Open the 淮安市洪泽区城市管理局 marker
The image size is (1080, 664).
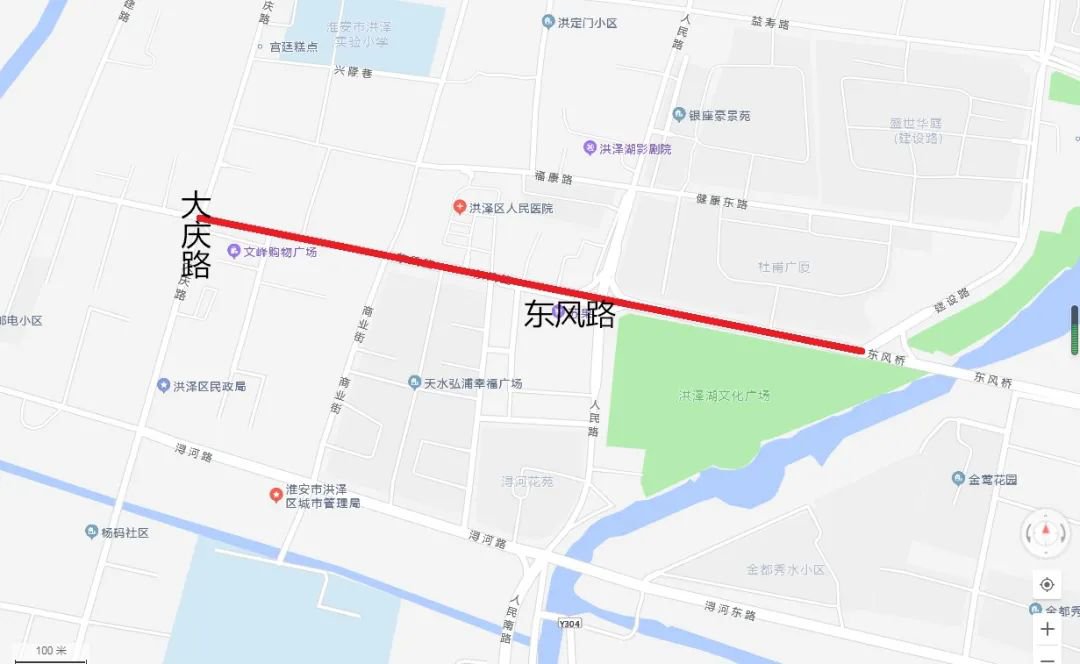point(276,495)
